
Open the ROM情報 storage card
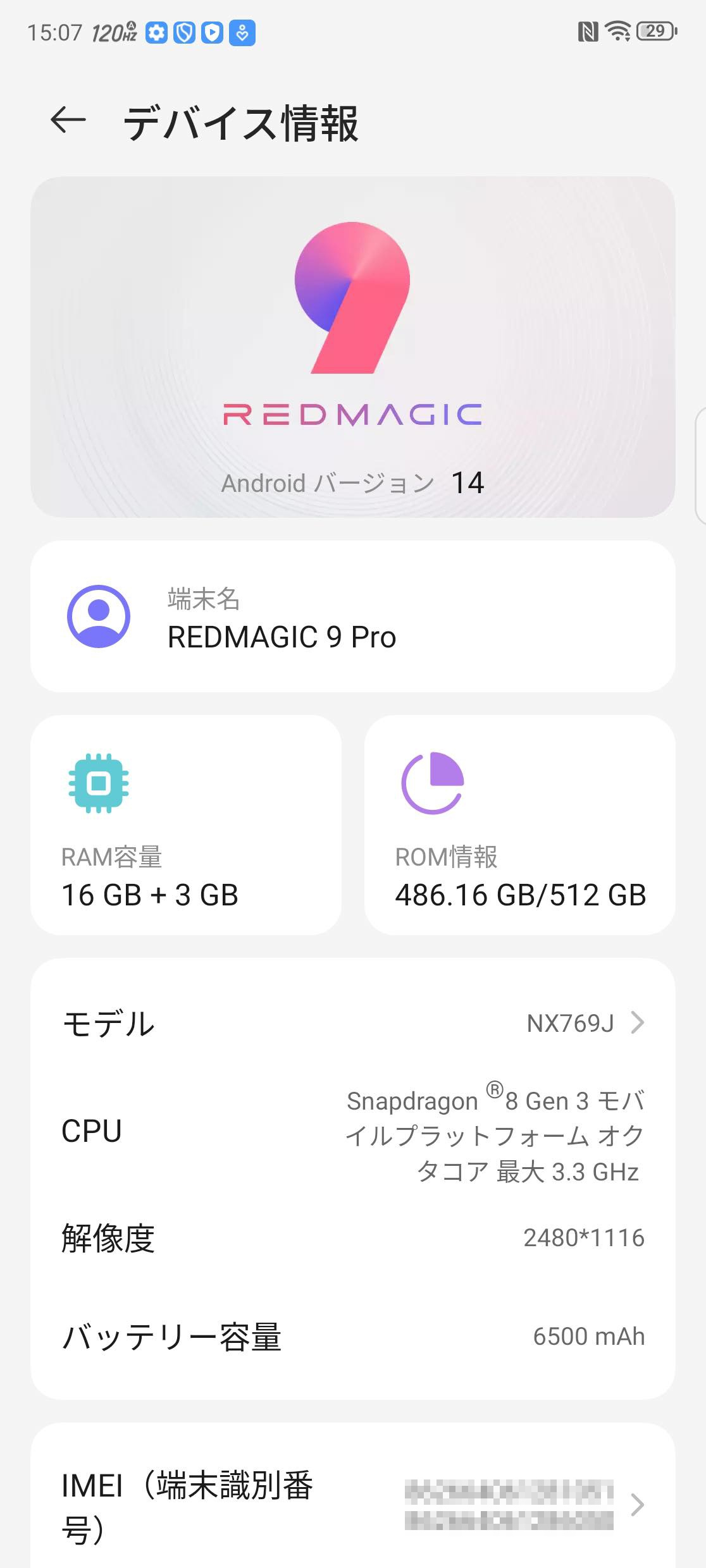(x=519, y=825)
